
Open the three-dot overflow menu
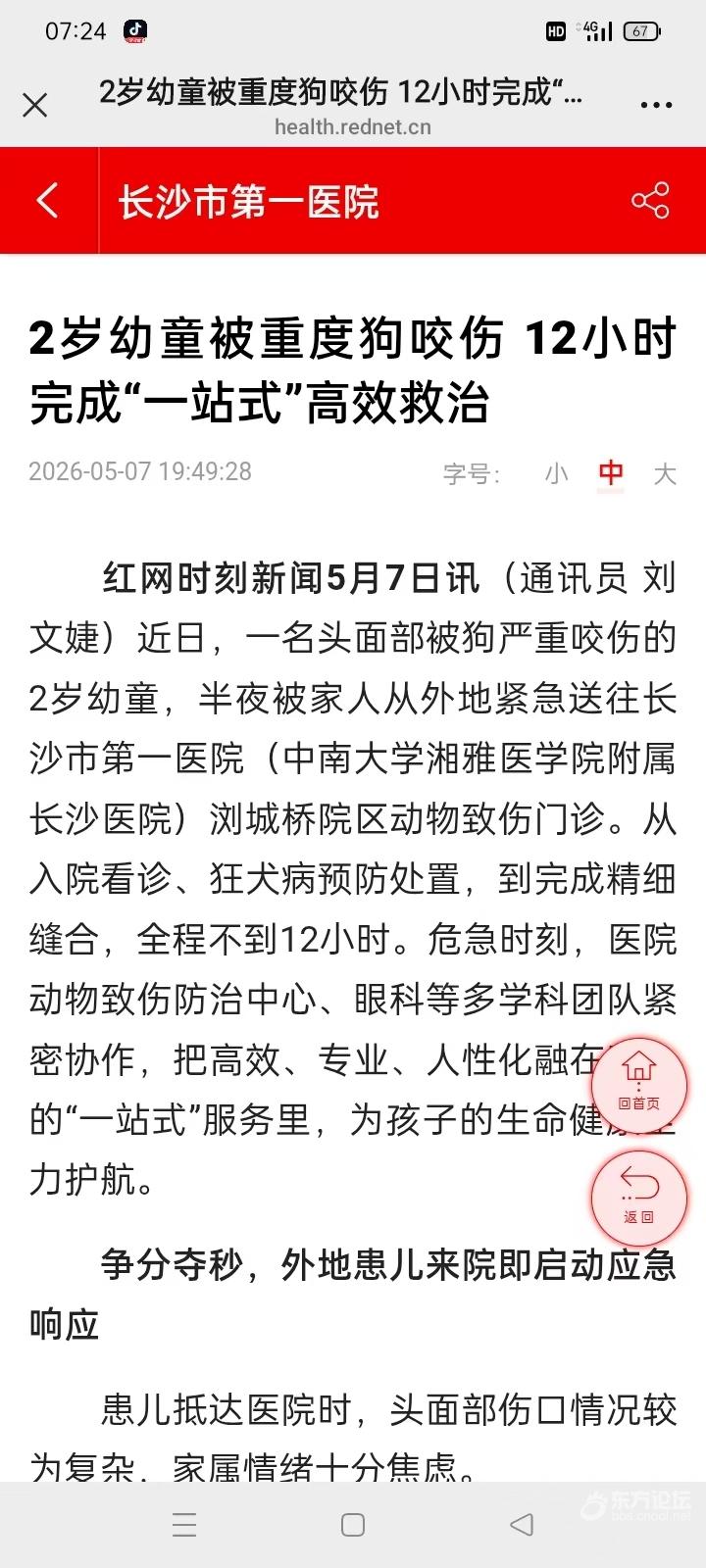(x=656, y=105)
